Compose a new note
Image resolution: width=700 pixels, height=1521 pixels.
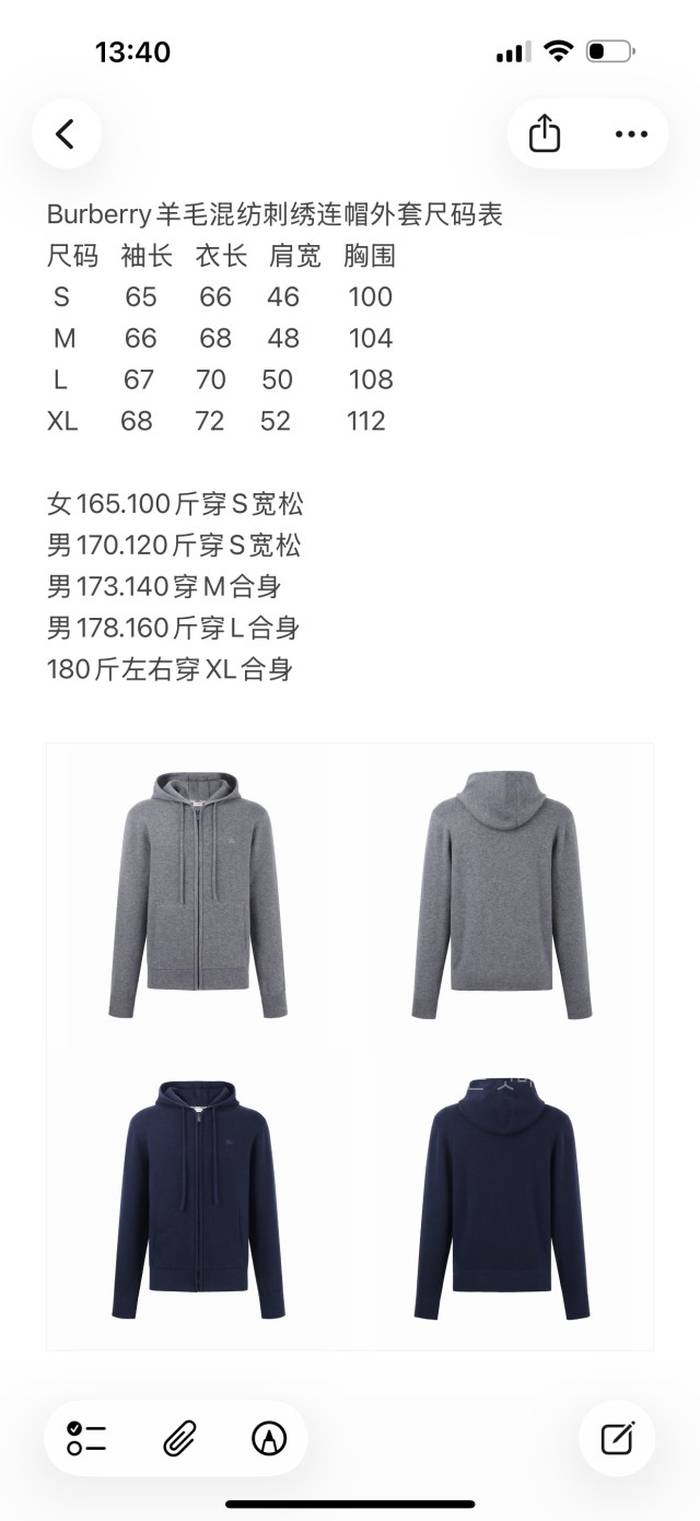pos(617,1438)
